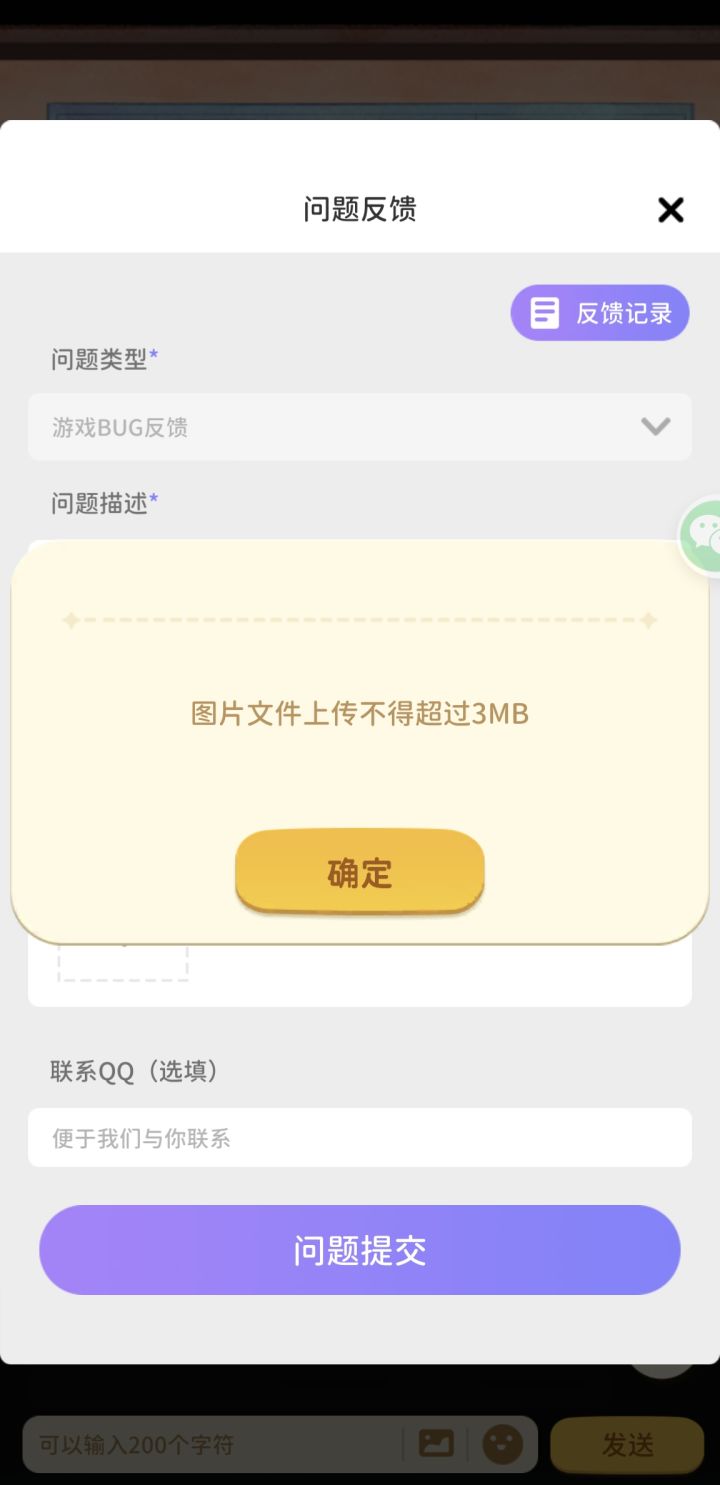
Task: Submit feedback with the 问题提交 button
Action: click(x=360, y=1249)
